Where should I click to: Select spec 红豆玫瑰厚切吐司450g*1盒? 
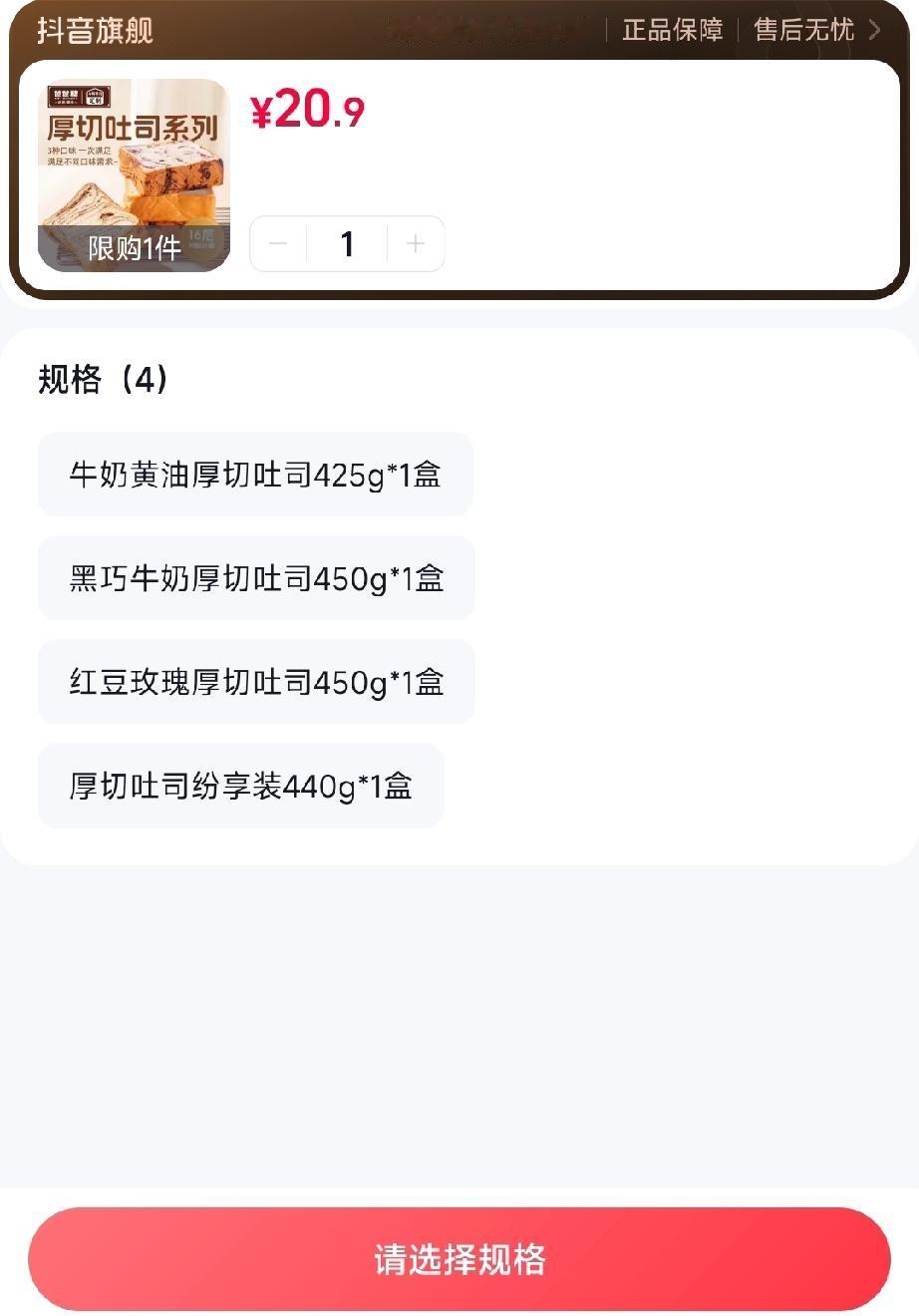pyautogui.click(x=255, y=682)
